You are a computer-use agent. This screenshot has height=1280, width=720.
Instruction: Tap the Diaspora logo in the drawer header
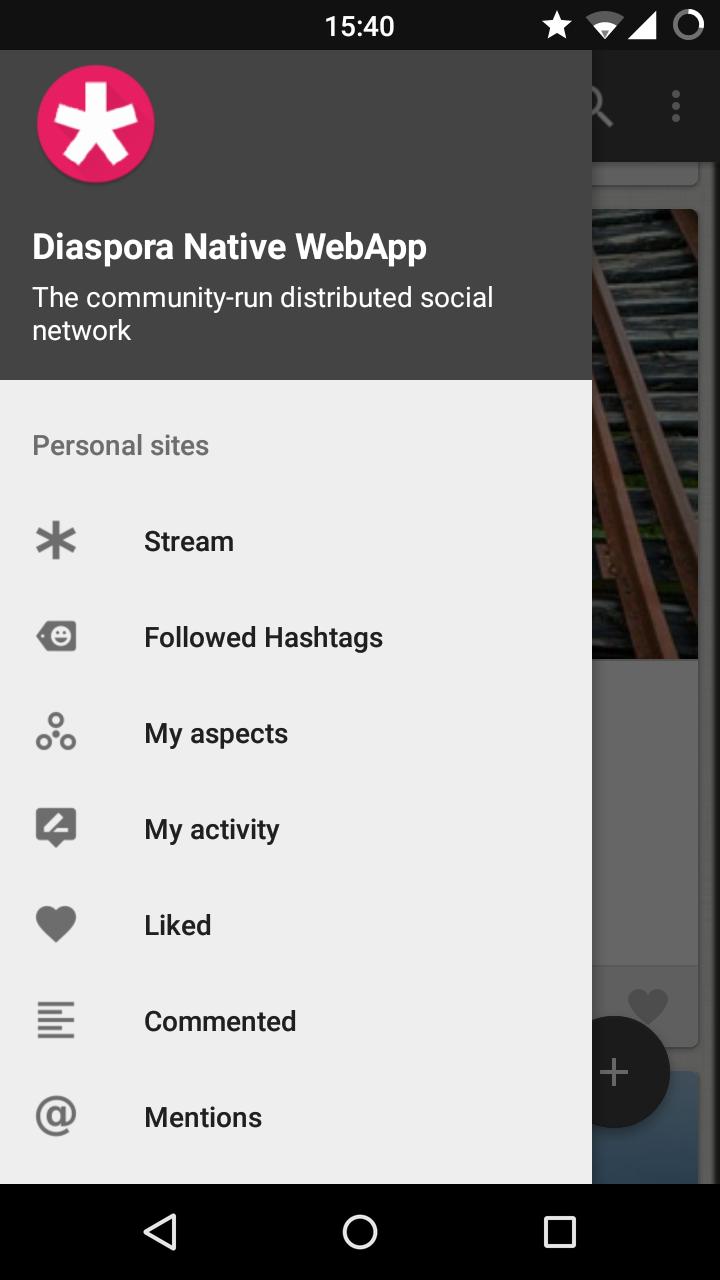(x=95, y=122)
